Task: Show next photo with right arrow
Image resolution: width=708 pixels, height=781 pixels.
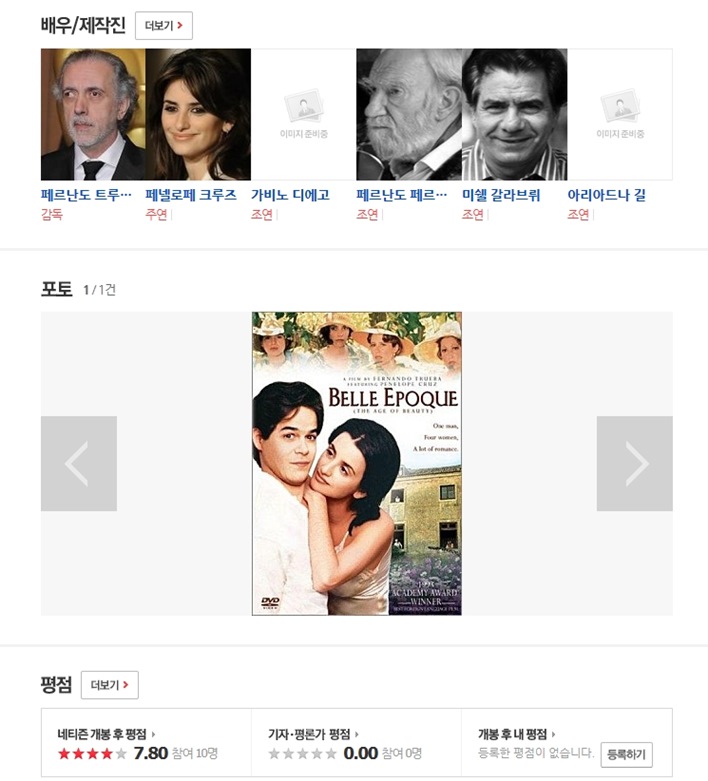Action: click(634, 463)
